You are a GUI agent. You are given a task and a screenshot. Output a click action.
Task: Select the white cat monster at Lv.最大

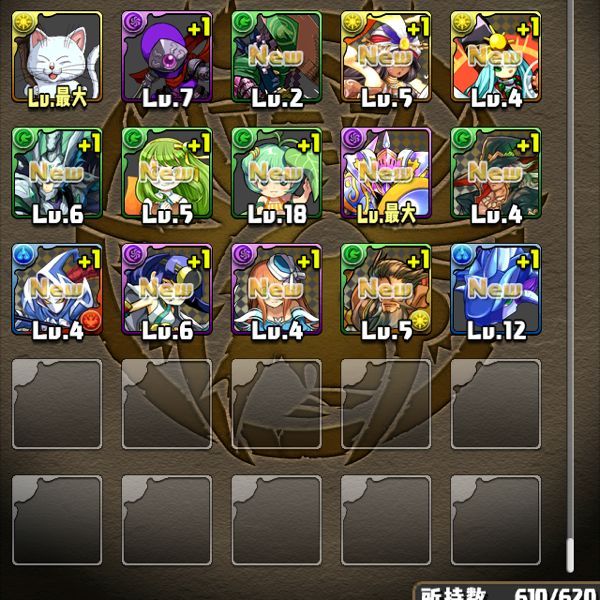57,58
